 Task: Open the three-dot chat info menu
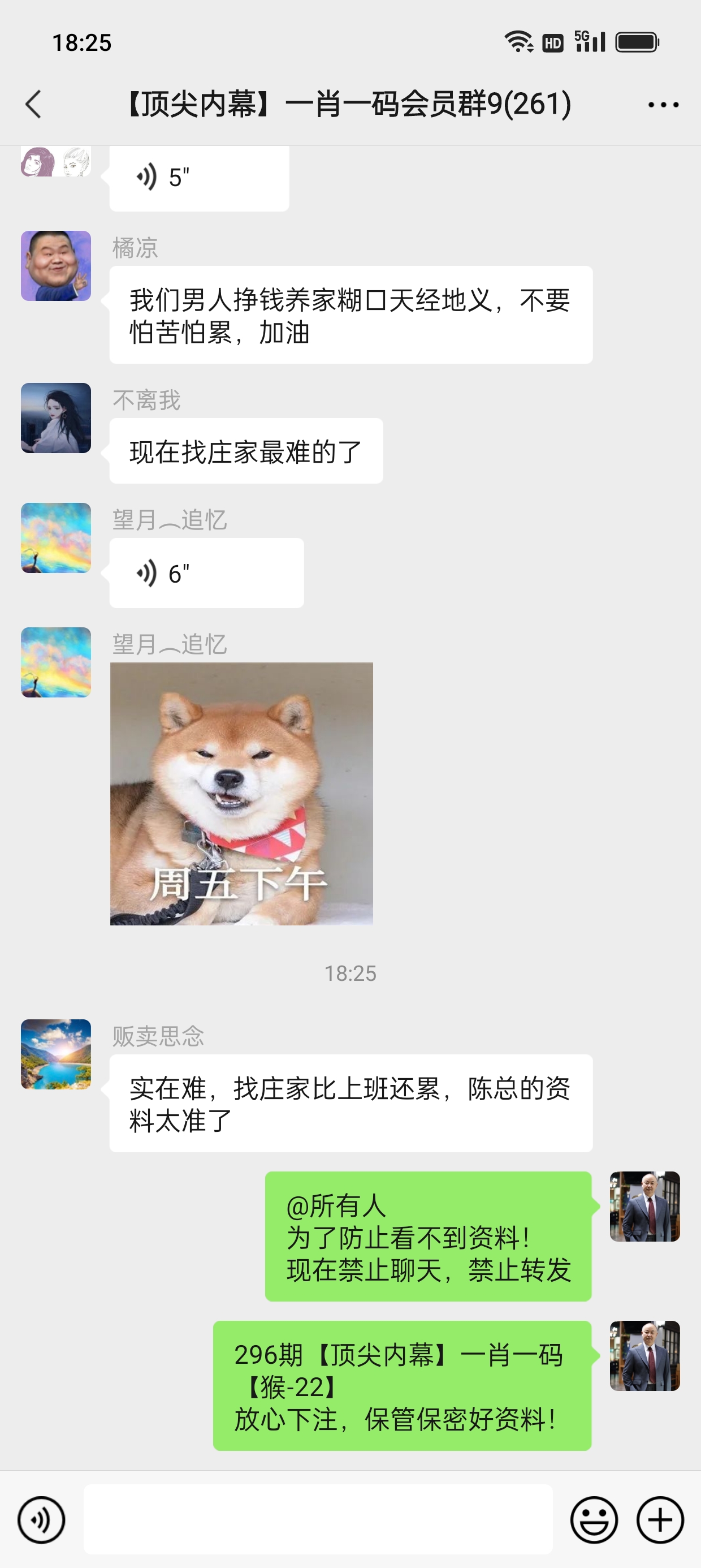pyautogui.click(x=663, y=105)
